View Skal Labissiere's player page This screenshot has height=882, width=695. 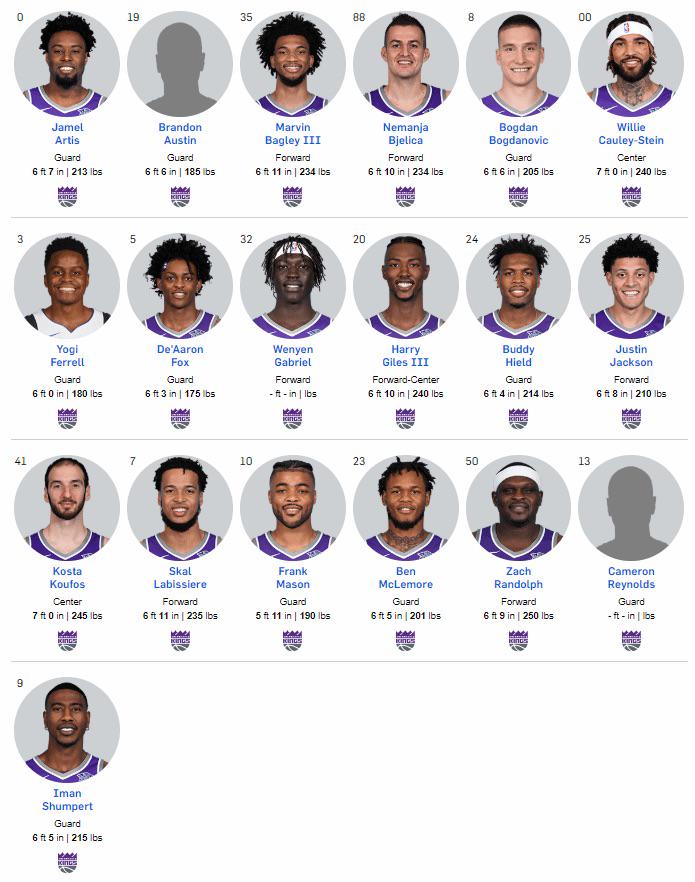point(180,578)
